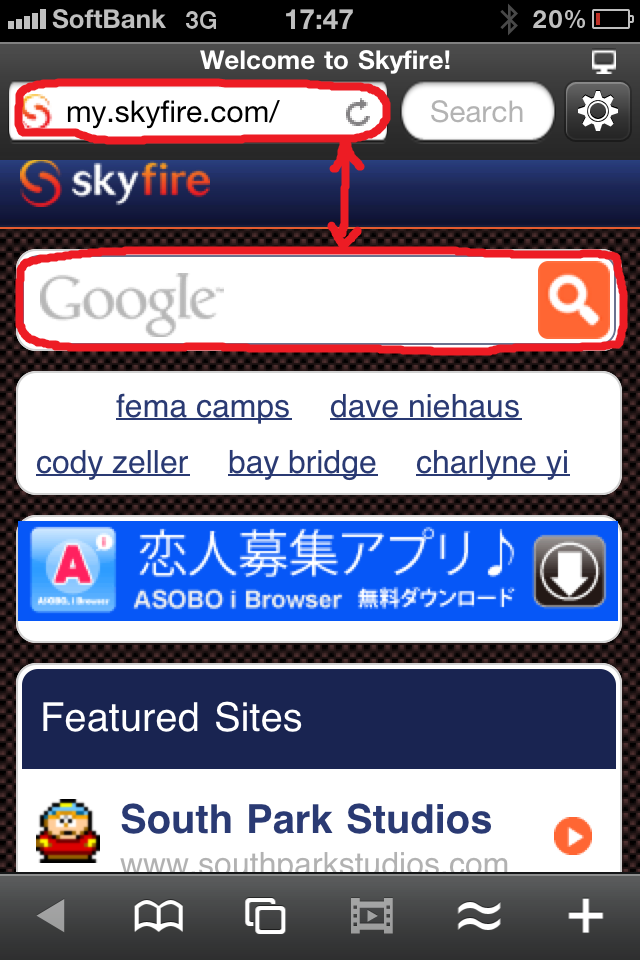This screenshot has width=640, height=960.
Task: Open the "dave niehaus" link
Action: click(425, 407)
